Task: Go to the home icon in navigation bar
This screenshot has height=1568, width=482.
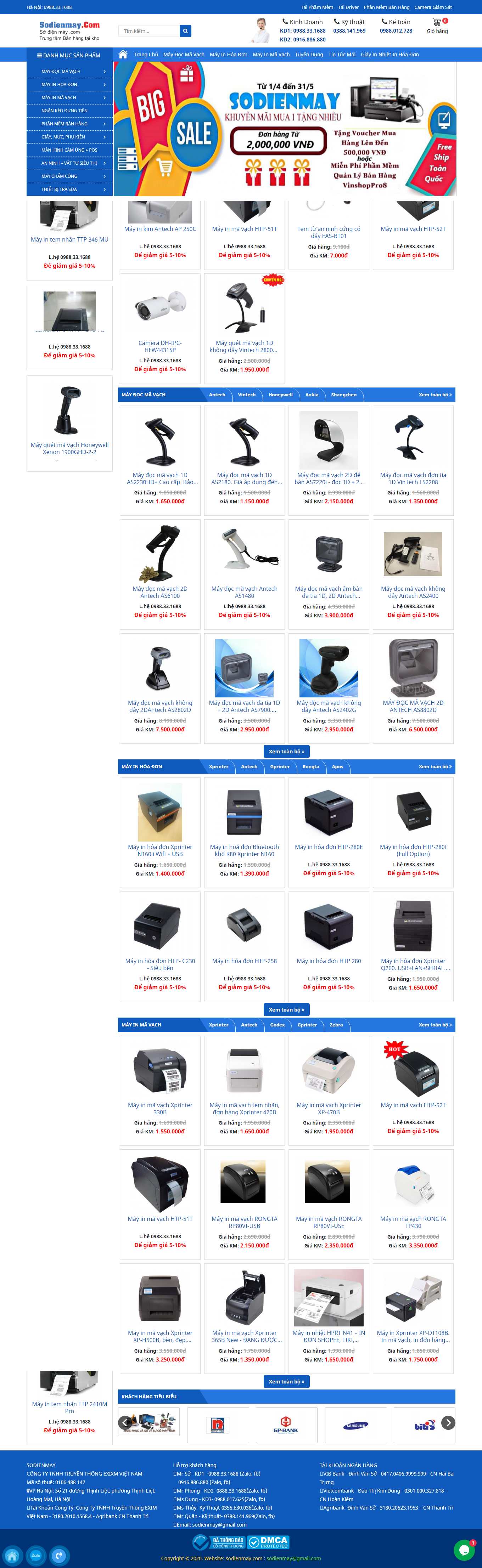Action: [x=123, y=55]
